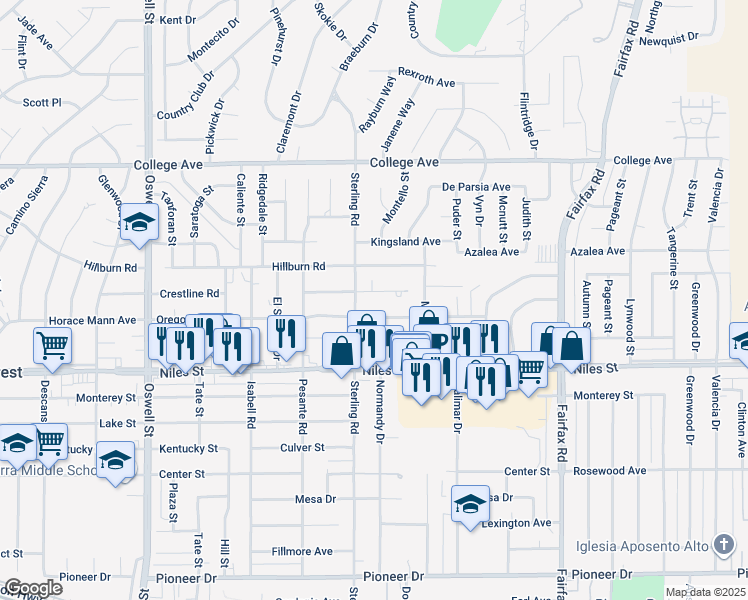Select the restaurant marker by Pesante Rd

(286, 337)
